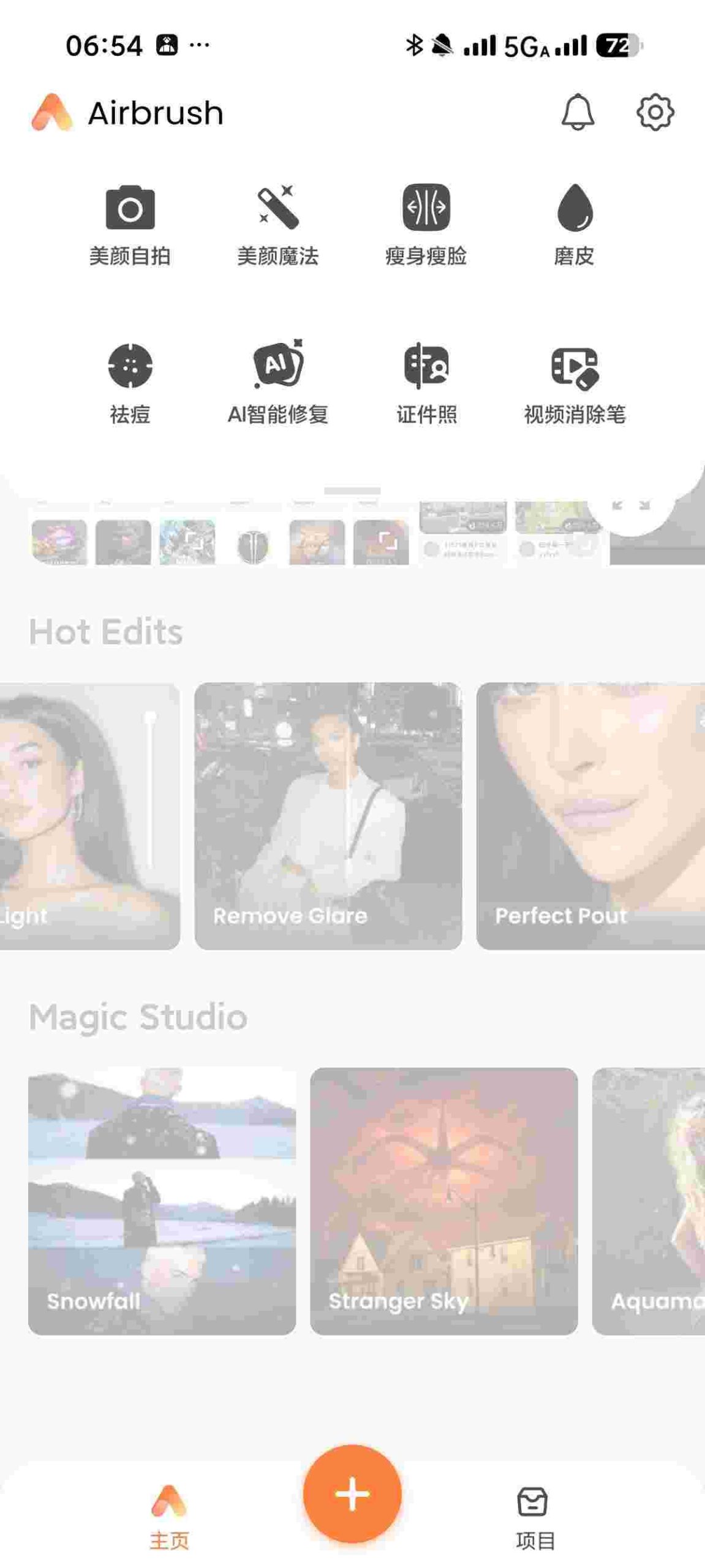705x1568 pixels.
Task: Open the Stranger Sky effect card
Action: click(x=443, y=1200)
